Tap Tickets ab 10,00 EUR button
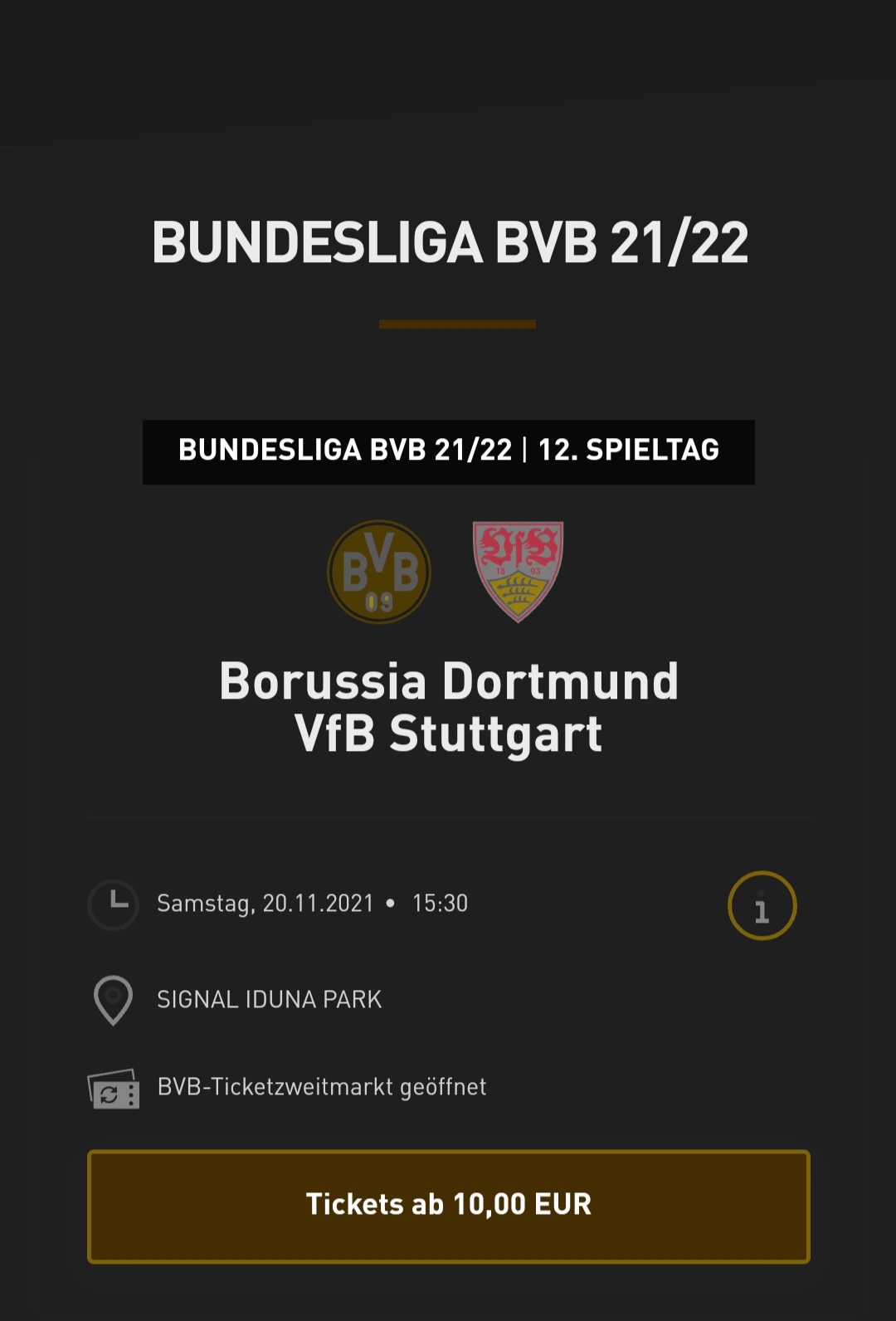 pyautogui.click(x=448, y=1206)
